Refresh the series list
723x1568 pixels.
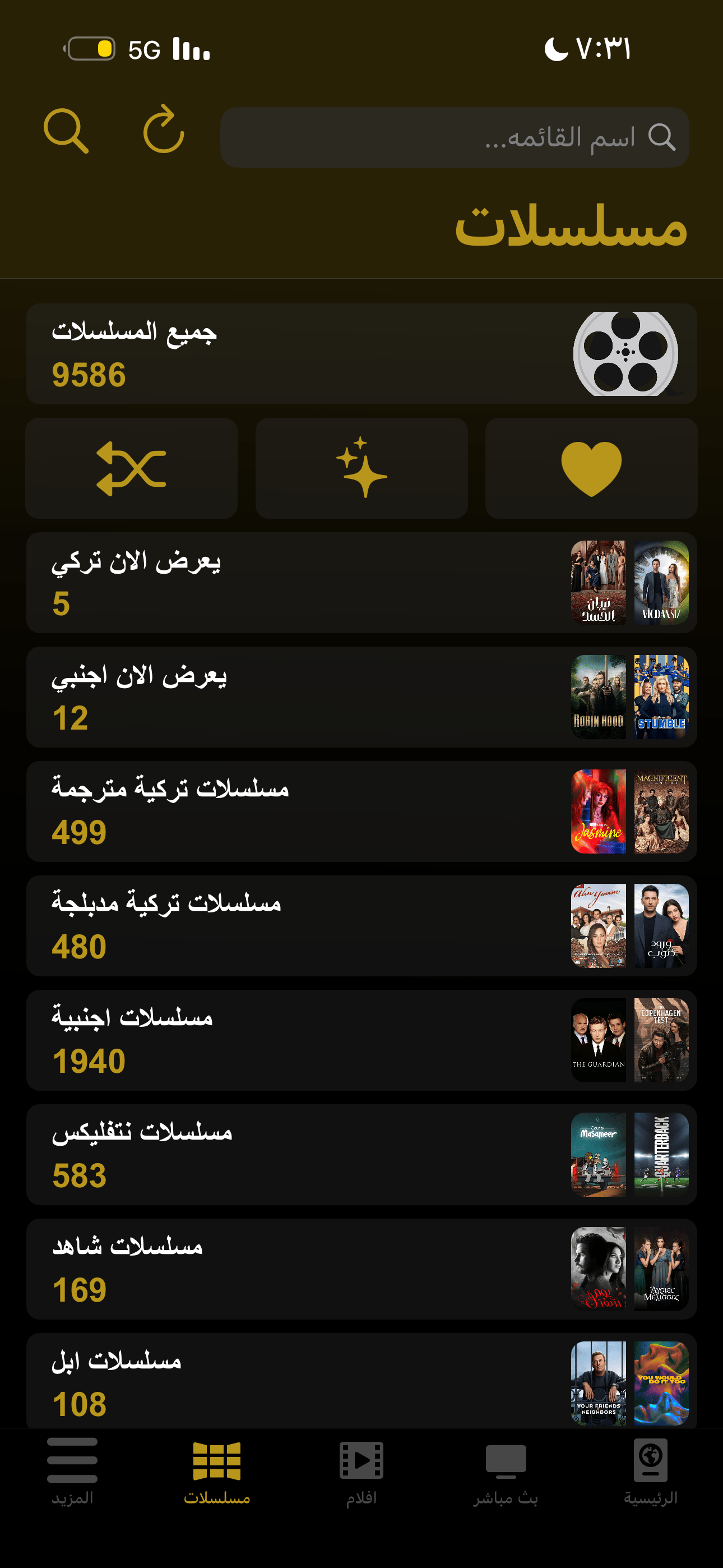pos(163,130)
